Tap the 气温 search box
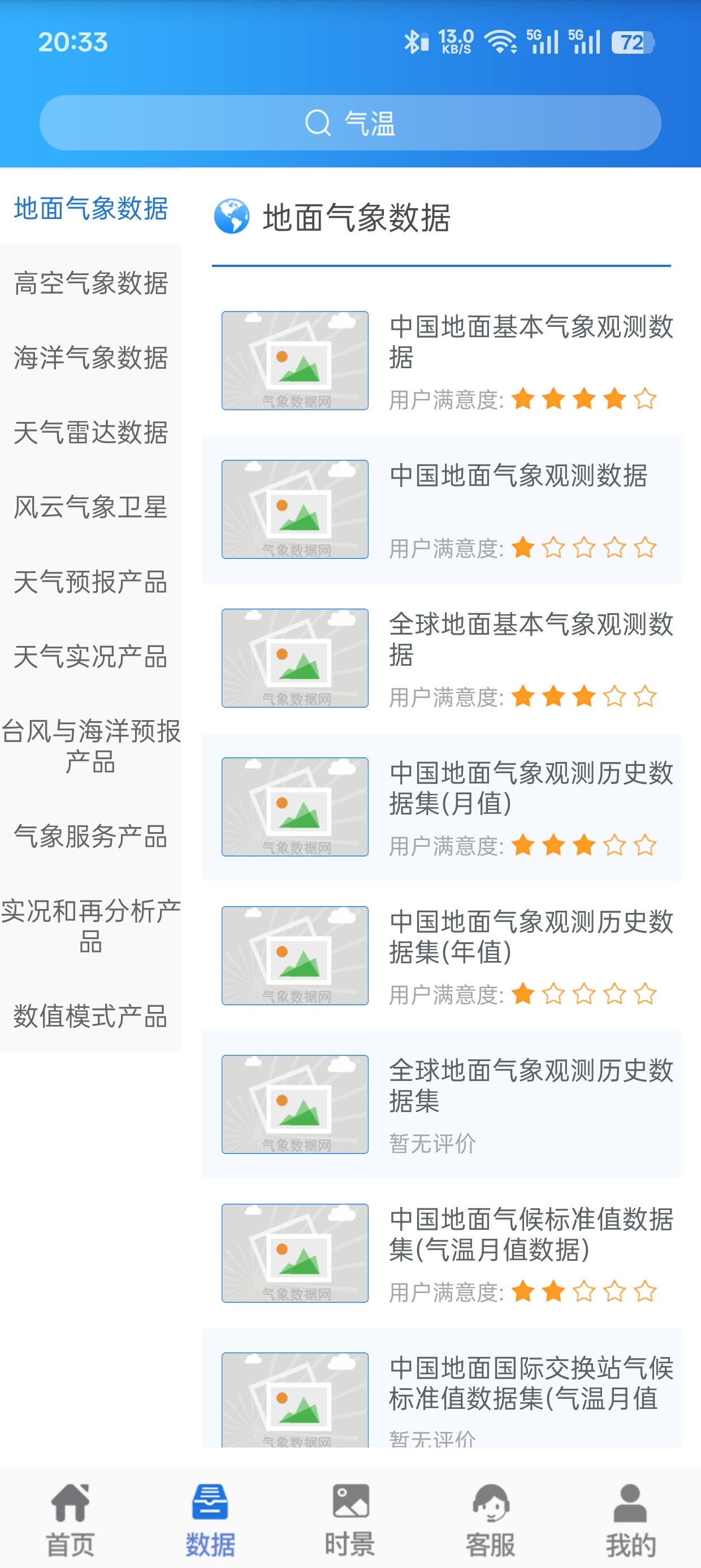This screenshot has height=1568, width=701. tap(350, 123)
